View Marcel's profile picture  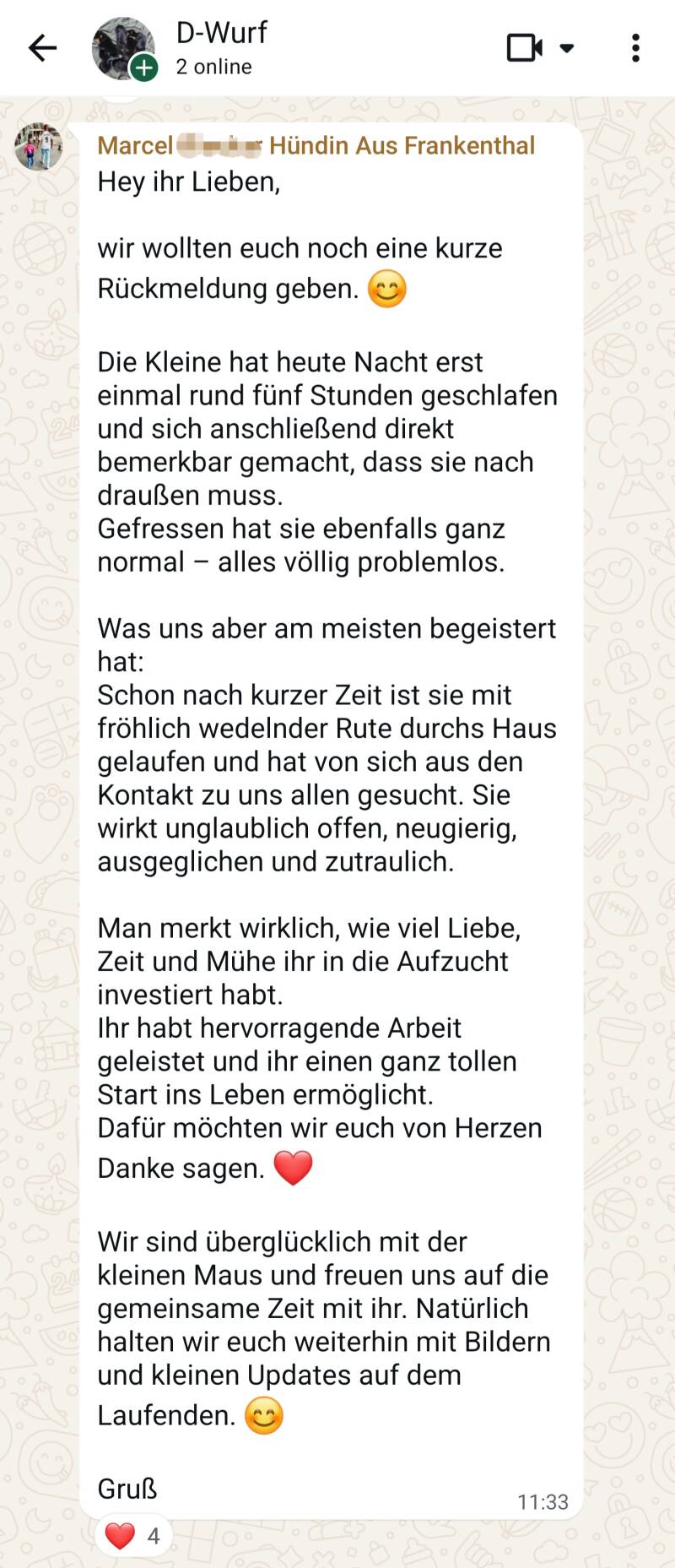pos(38,147)
